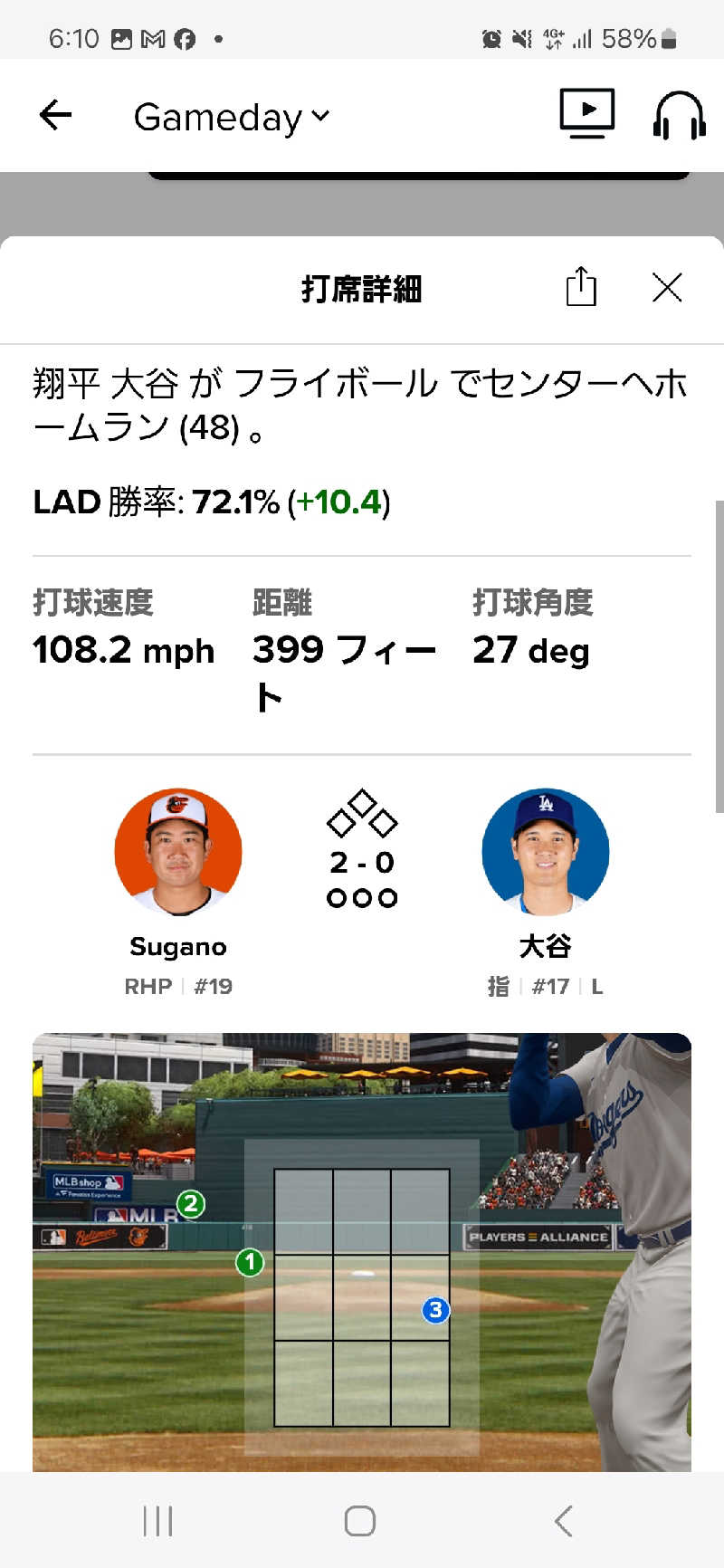Open 大谷's player profile
Screen dimensions: 724x1568
coord(545,853)
